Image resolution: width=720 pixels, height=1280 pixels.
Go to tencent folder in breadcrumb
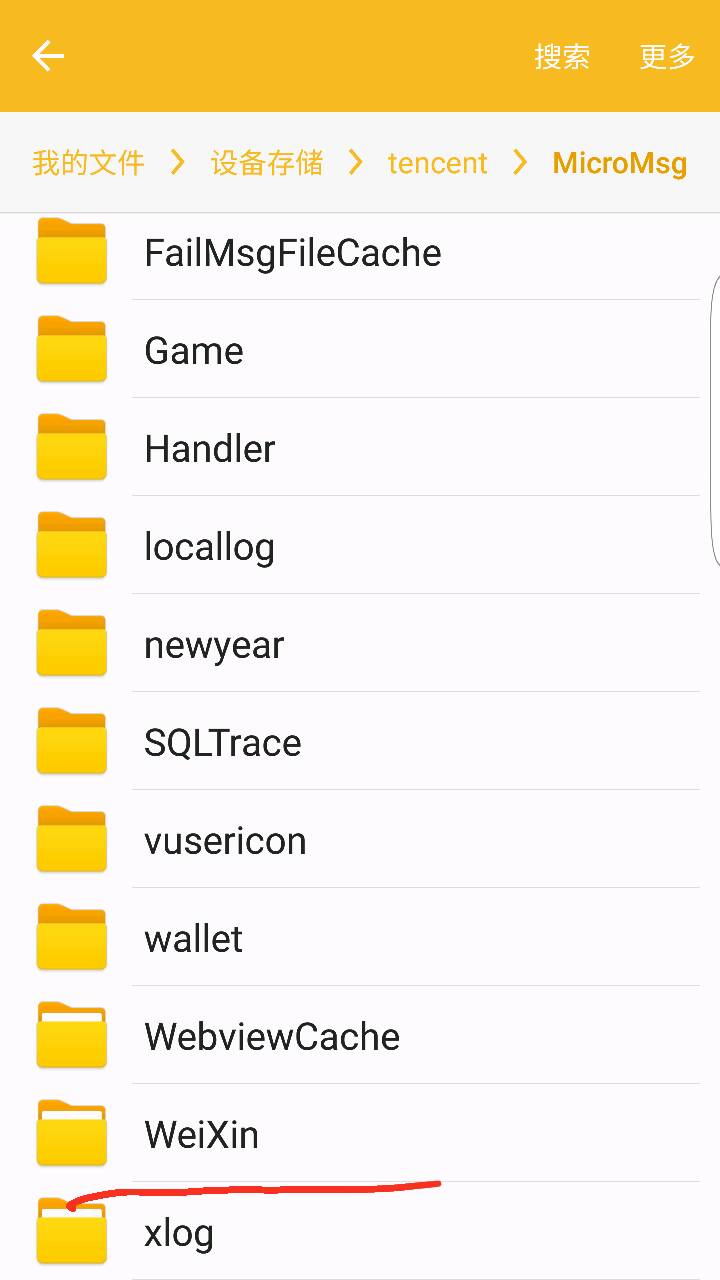coord(437,163)
